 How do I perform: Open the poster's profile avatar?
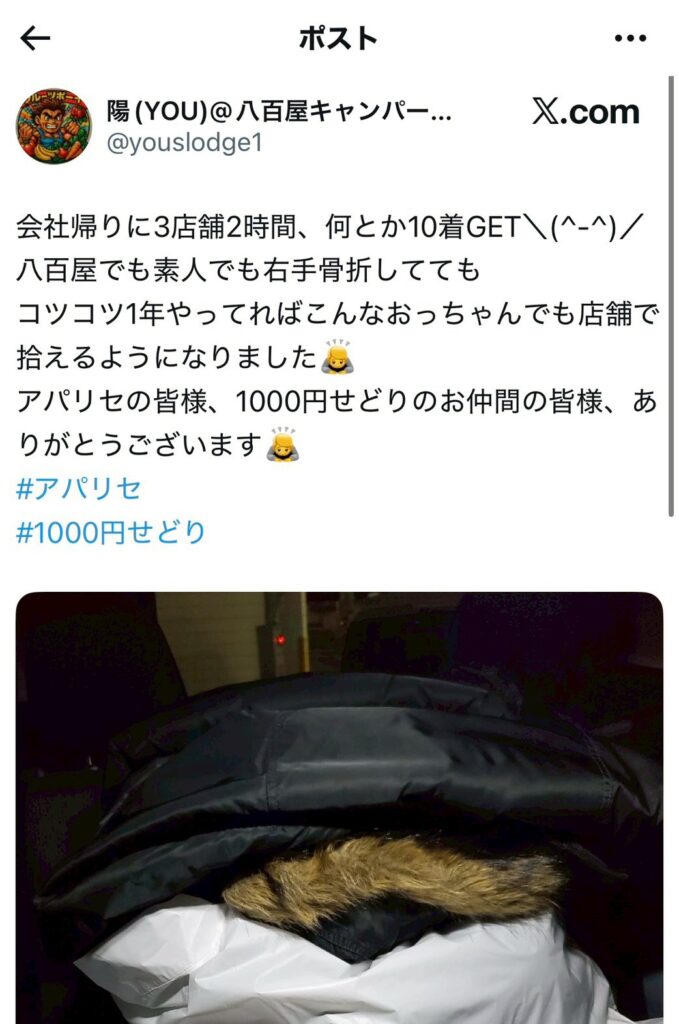click(x=53, y=126)
